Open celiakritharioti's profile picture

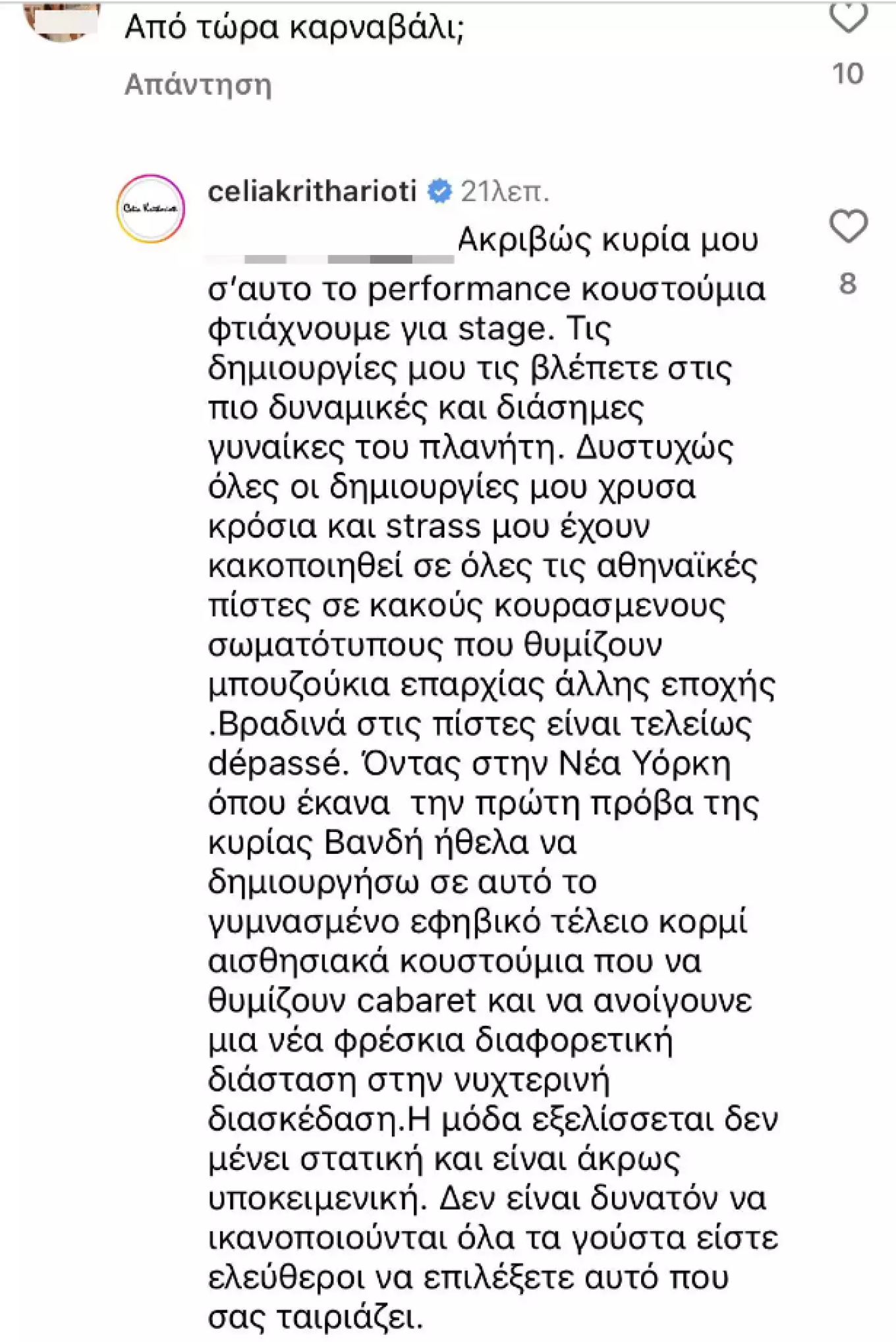[x=151, y=209]
